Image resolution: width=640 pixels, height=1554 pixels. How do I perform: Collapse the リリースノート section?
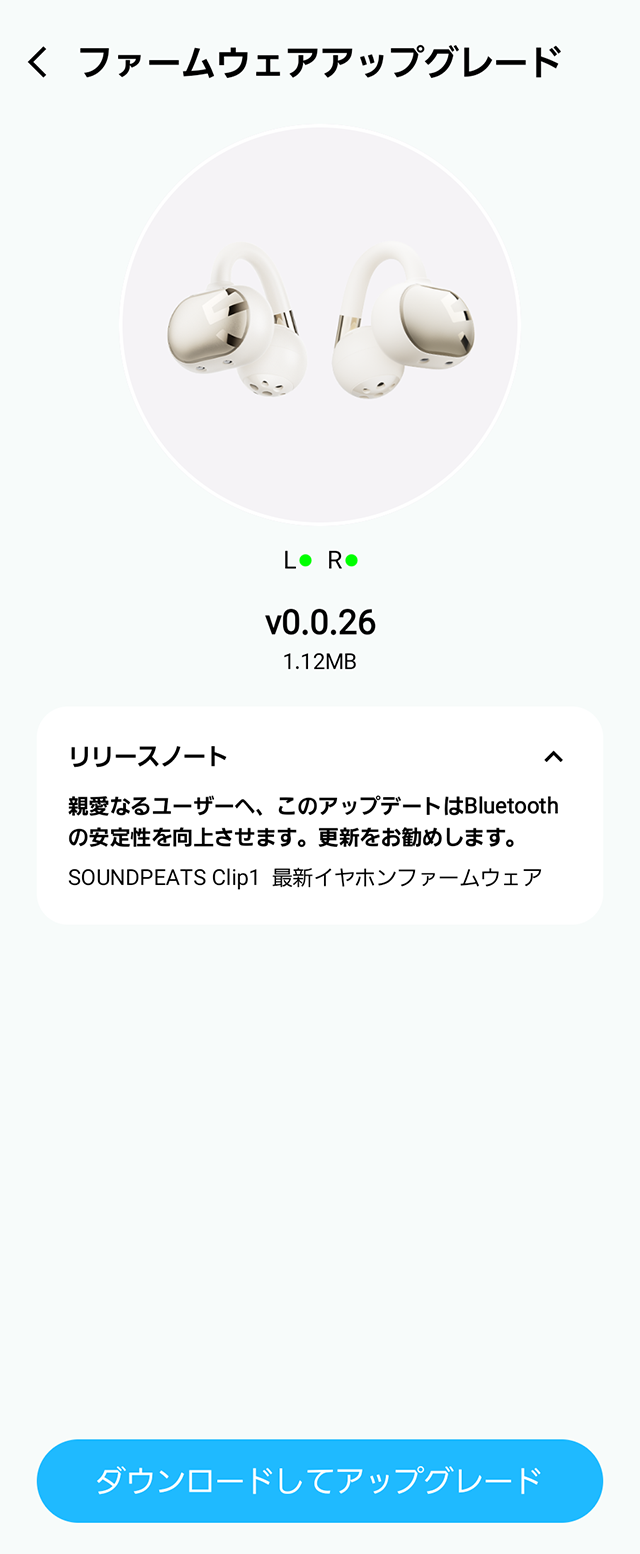[x=553, y=757]
